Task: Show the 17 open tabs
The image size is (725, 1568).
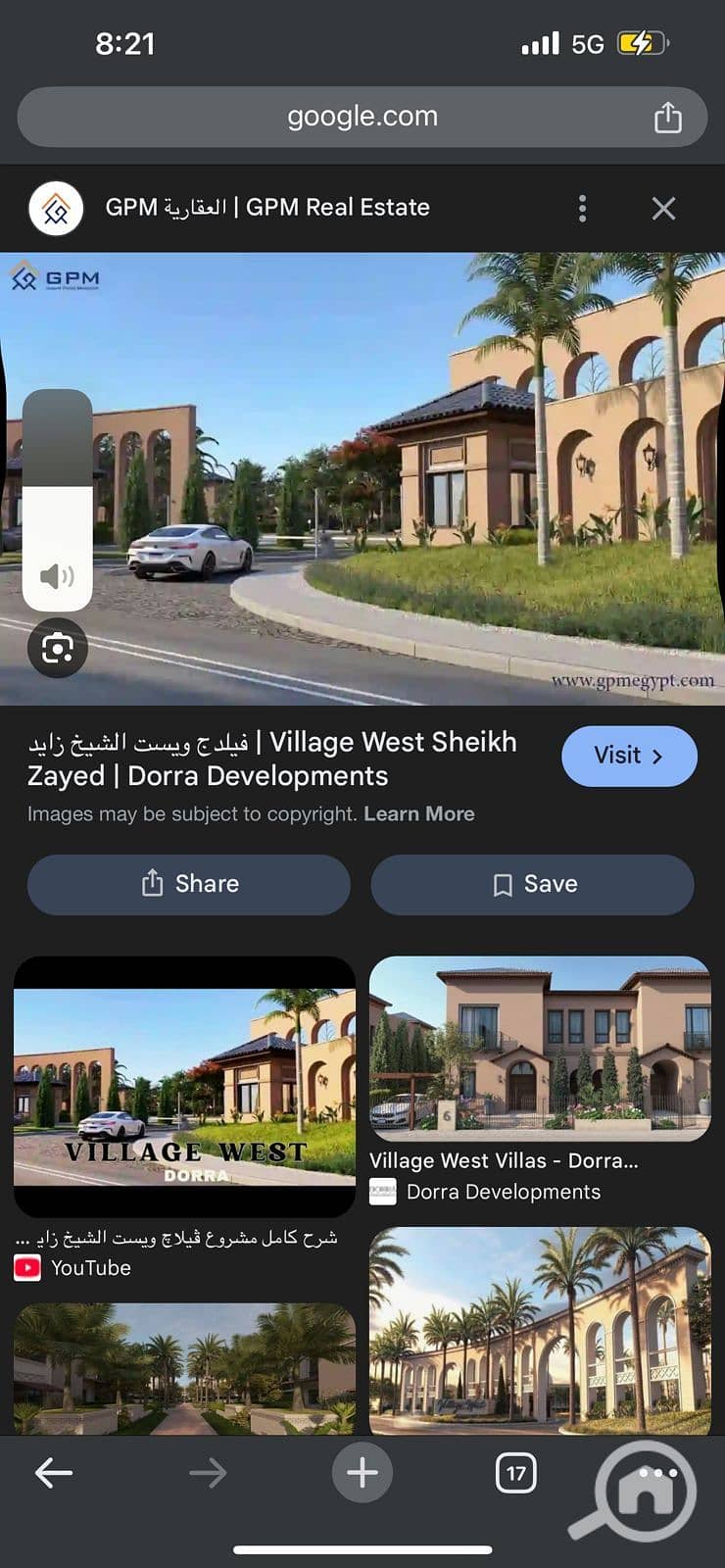Action: click(x=516, y=1472)
